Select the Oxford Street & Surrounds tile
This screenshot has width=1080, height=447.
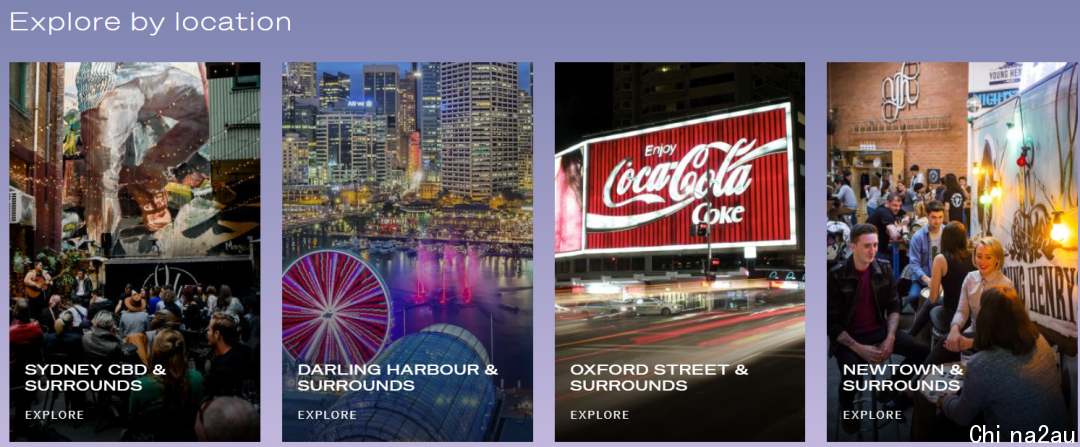click(679, 252)
